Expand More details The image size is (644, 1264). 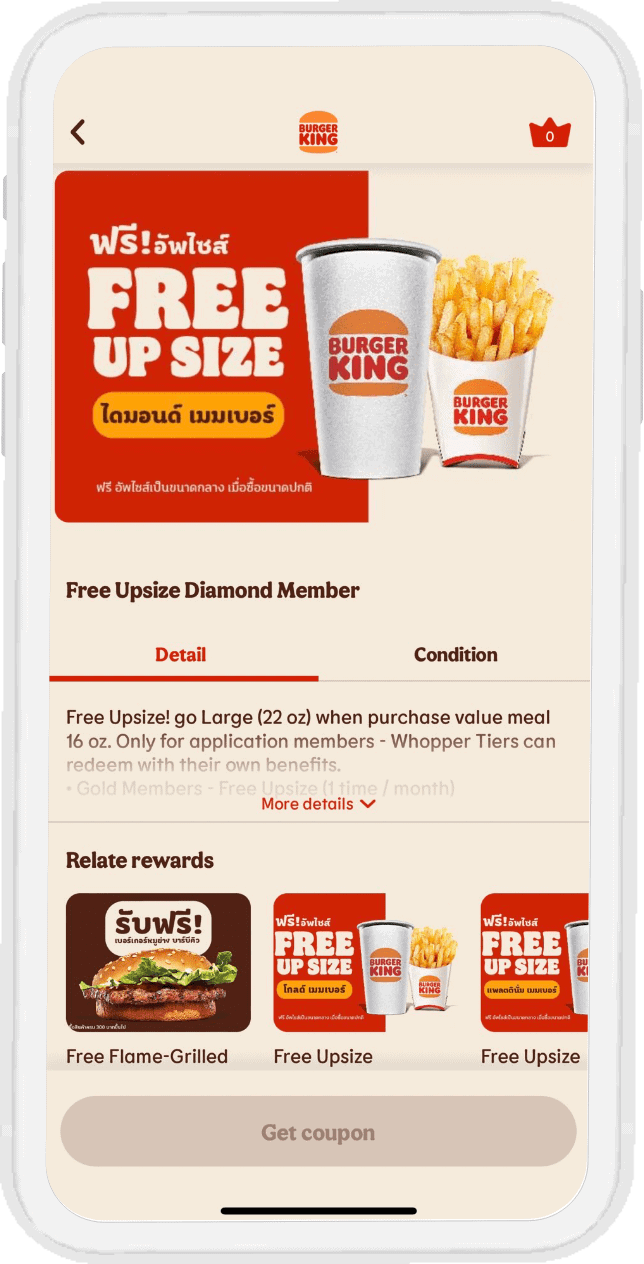(x=318, y=804)
